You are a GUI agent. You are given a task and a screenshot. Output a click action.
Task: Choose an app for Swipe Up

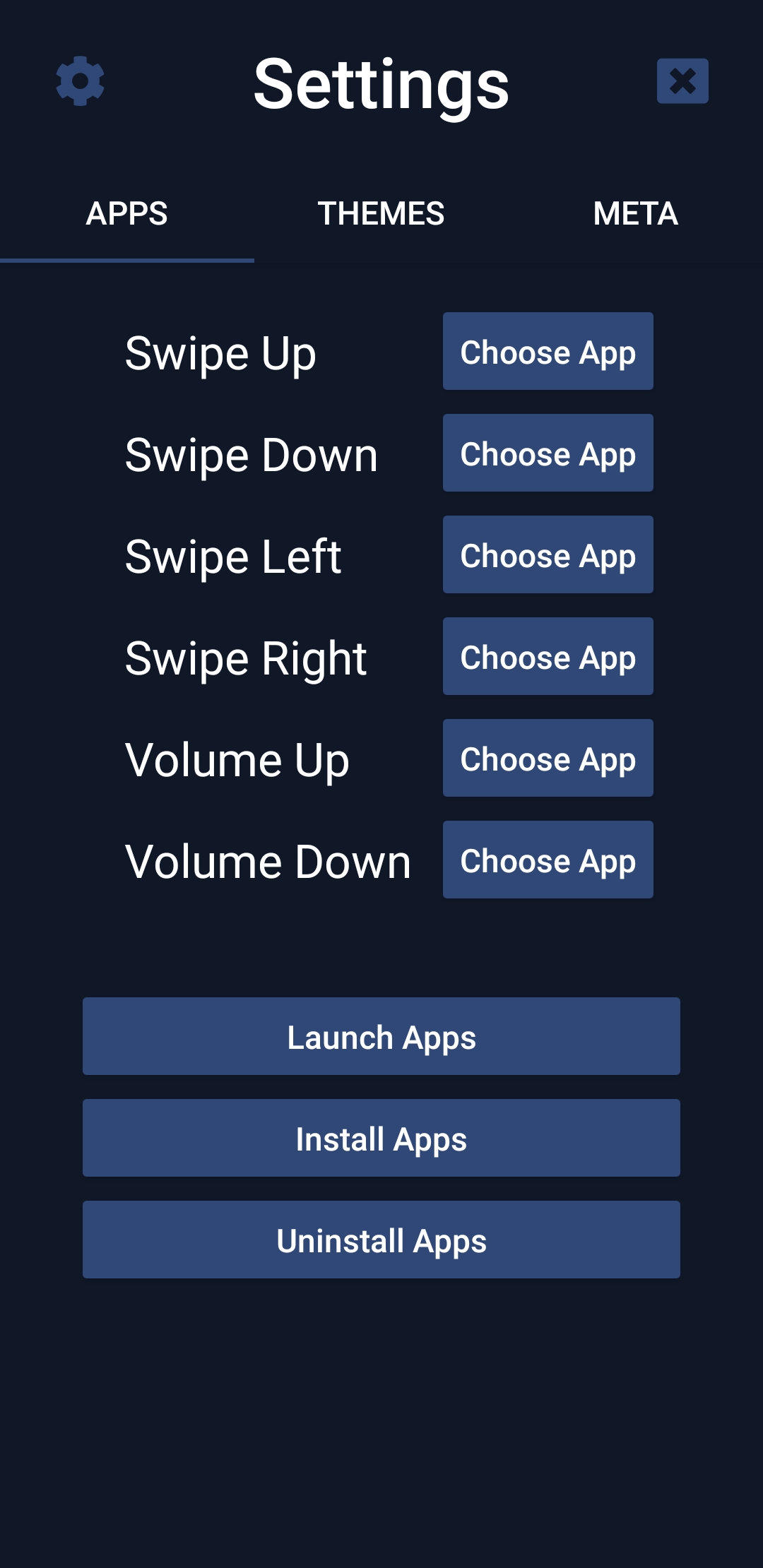(548, 351)
